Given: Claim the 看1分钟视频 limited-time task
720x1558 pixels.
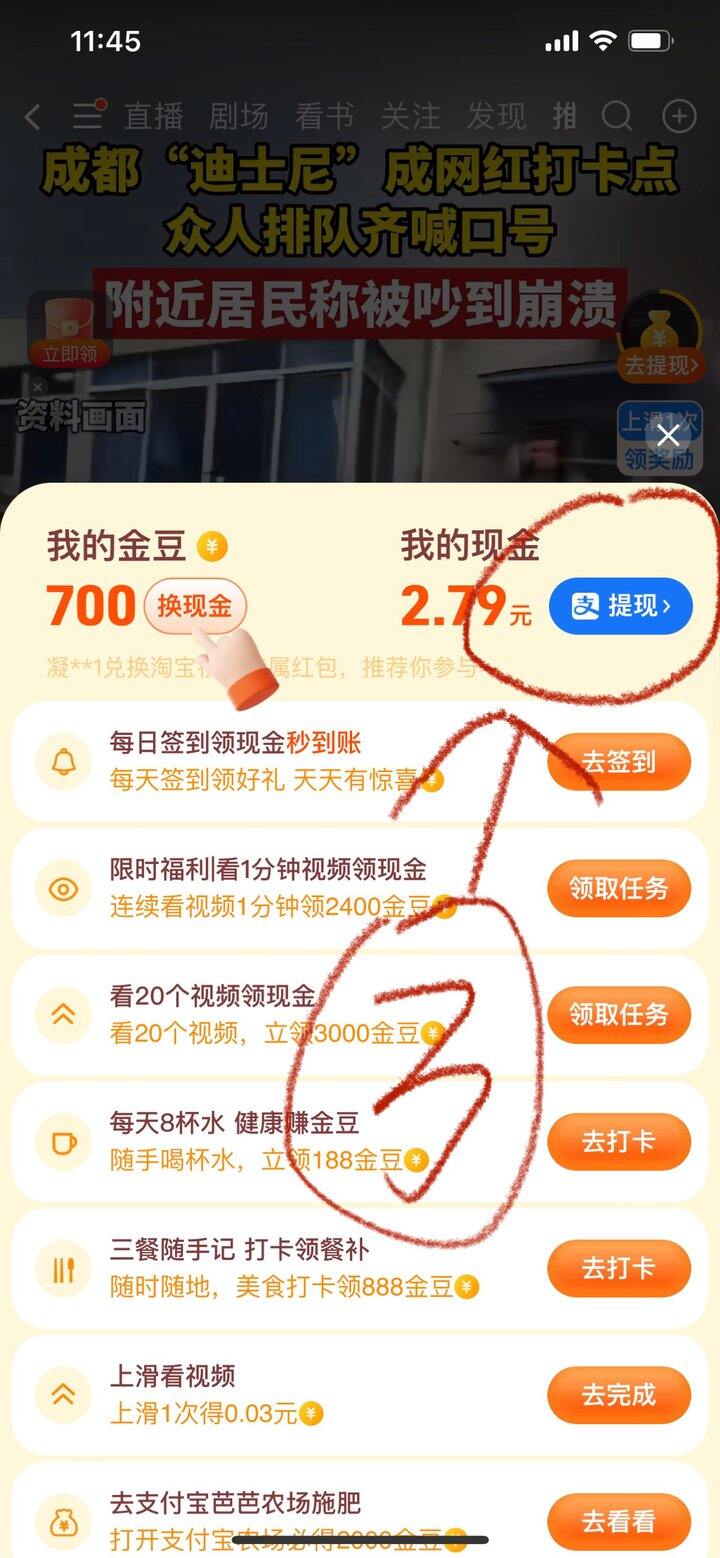Looking at the screenshot, I should coord(618,888).
